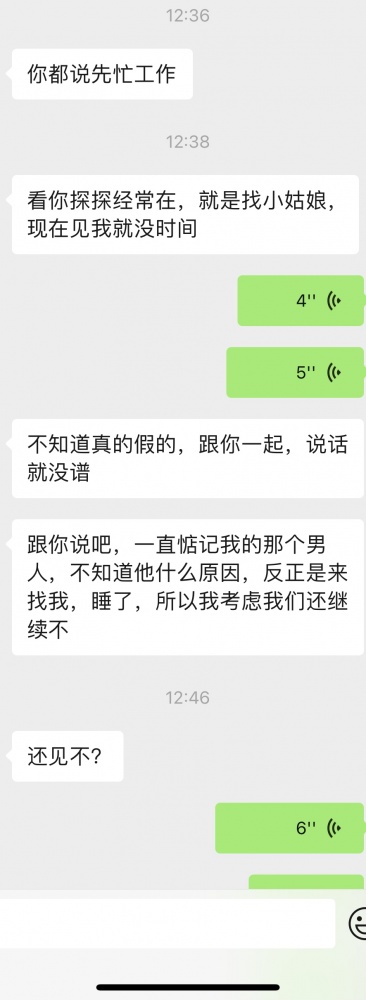Image resolution: width=366 pixels, height=1000 pixels.
Task: Open the emoji picker
Action: point(358,923)
